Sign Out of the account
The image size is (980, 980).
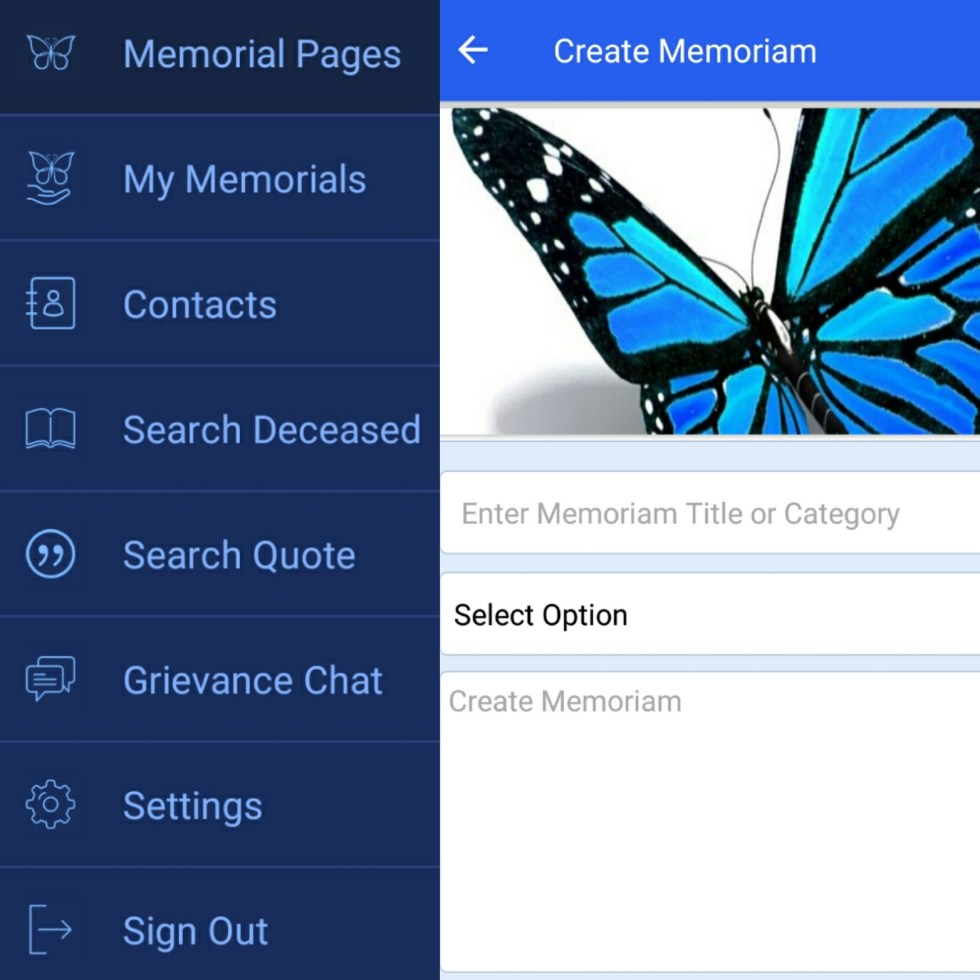coord(195,931)
